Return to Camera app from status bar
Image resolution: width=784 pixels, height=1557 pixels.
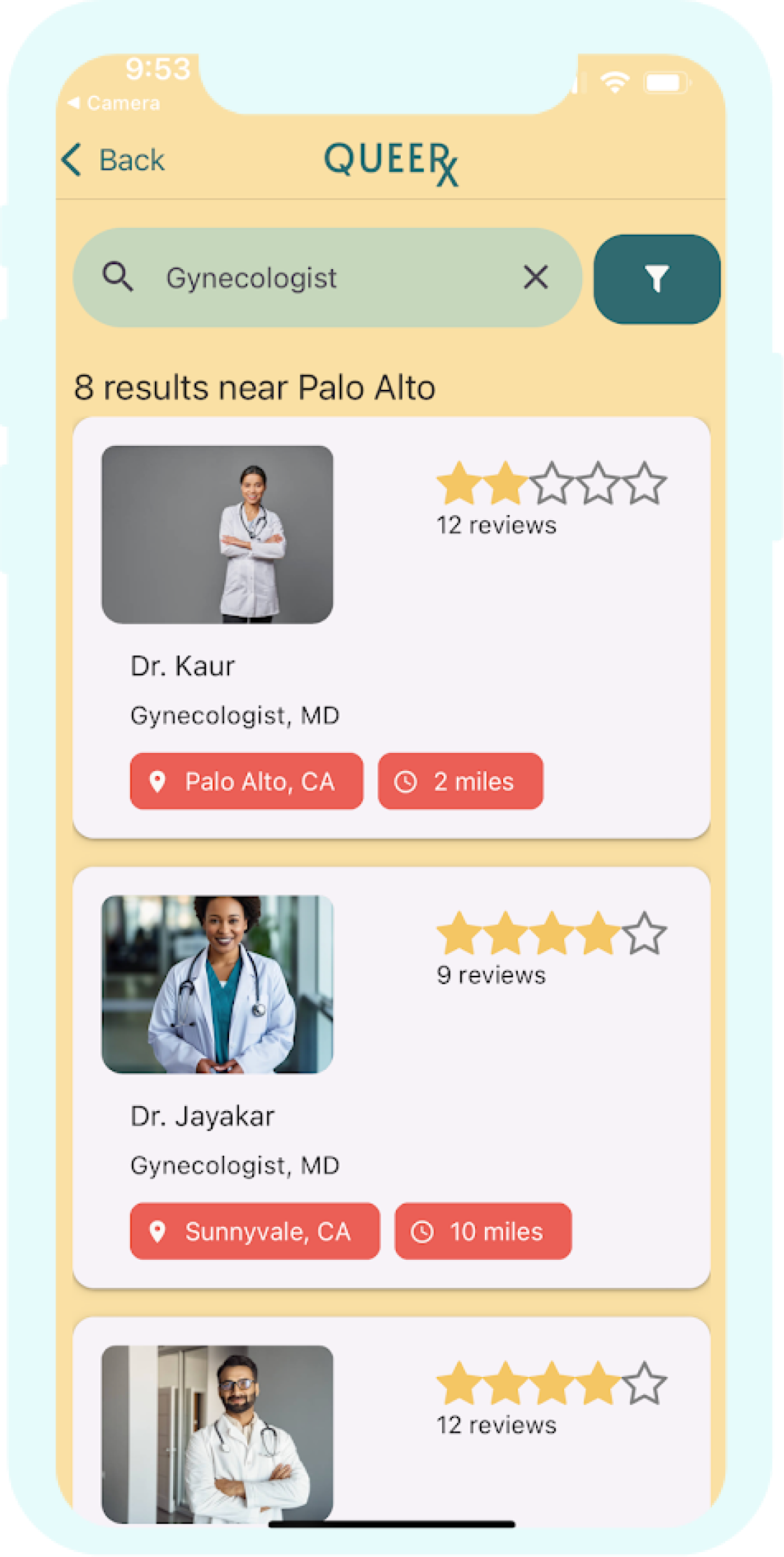[114, 103]
